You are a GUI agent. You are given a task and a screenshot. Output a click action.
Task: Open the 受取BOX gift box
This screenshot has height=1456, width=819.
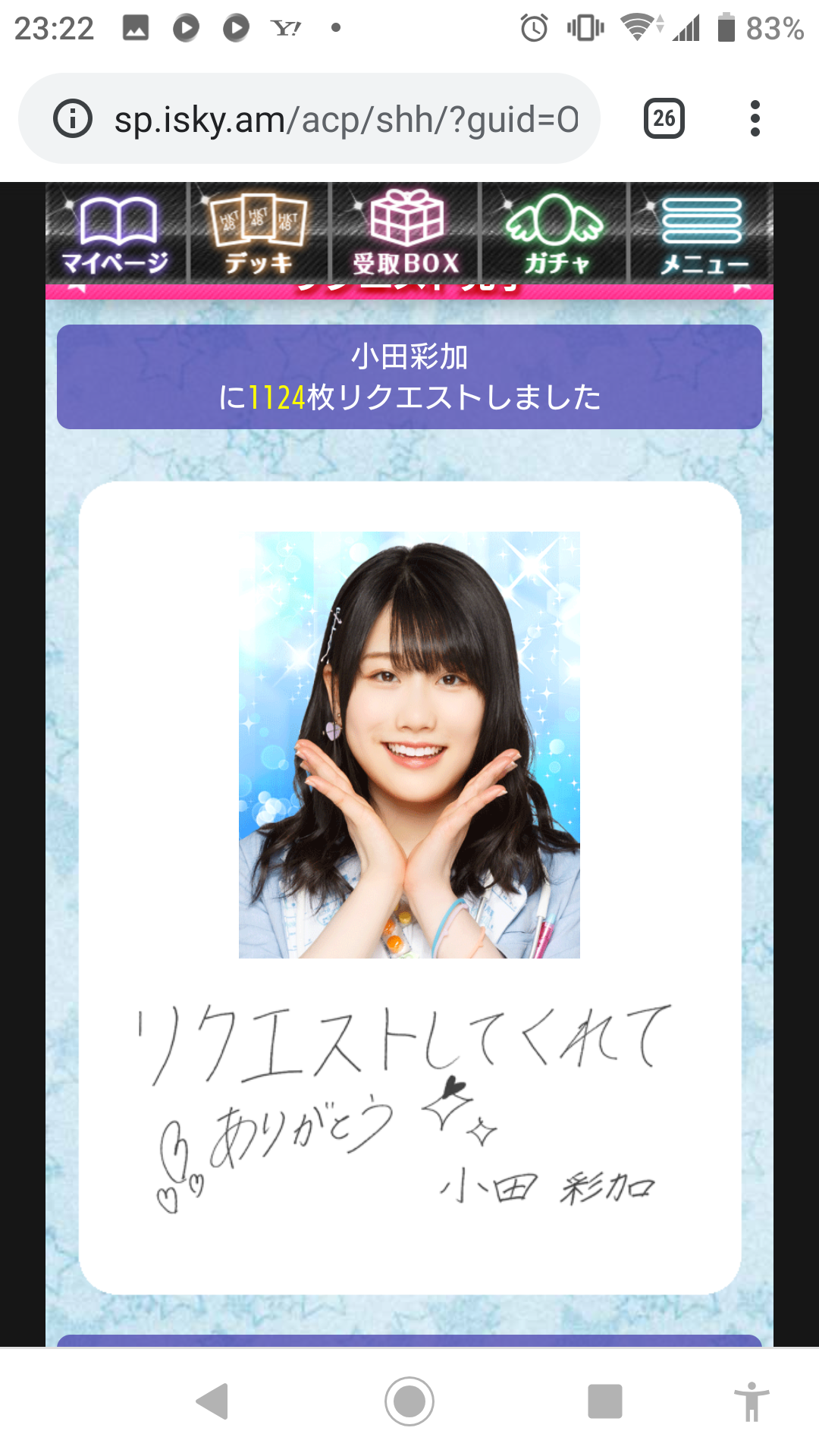tap(406, 234)
